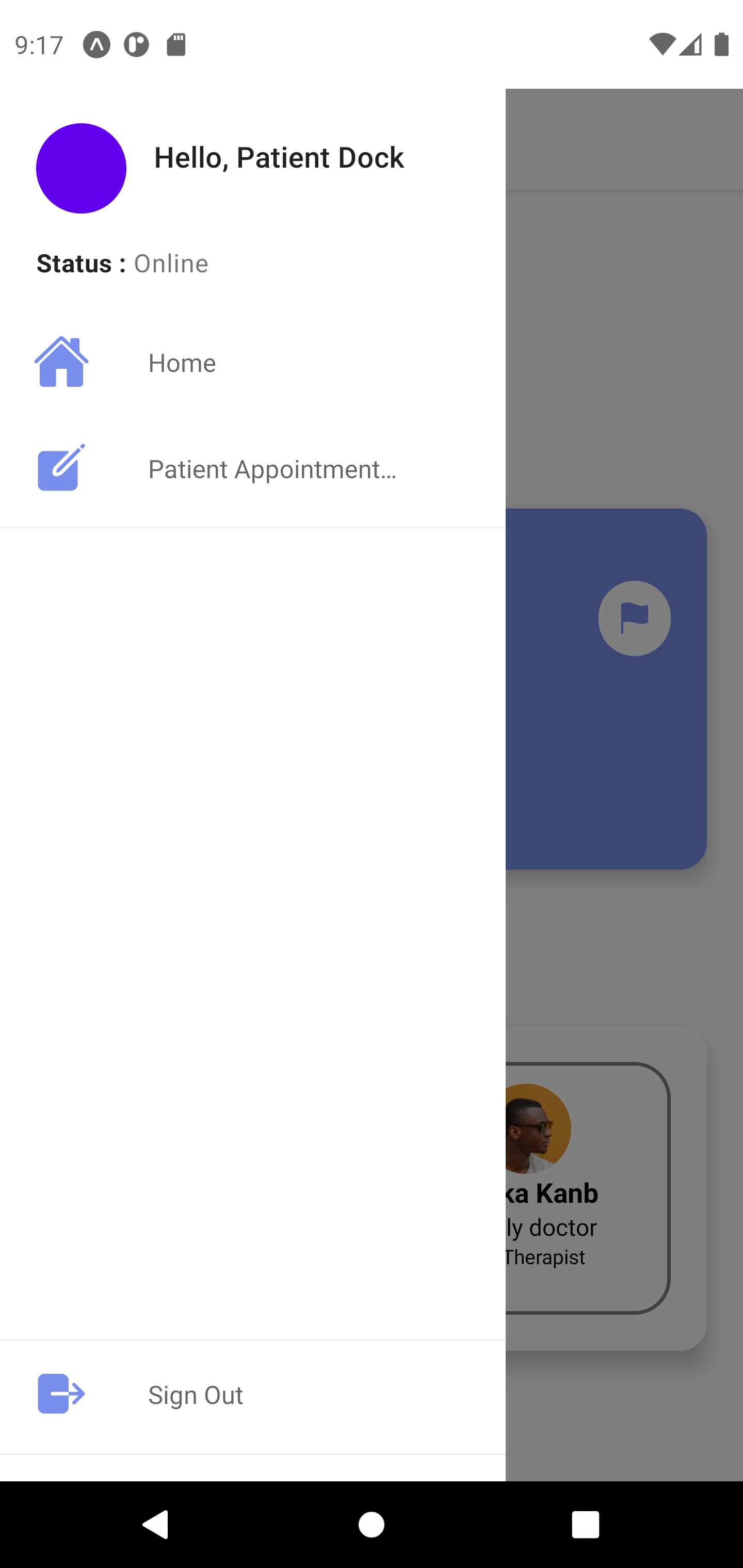
Task: Tap the flag icon on the blue card
Action: [634, 618]
